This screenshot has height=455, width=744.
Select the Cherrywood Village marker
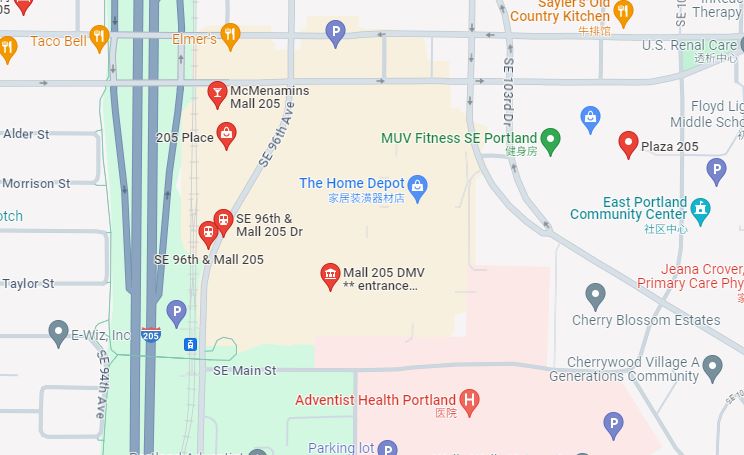click(x=712, y=367)
